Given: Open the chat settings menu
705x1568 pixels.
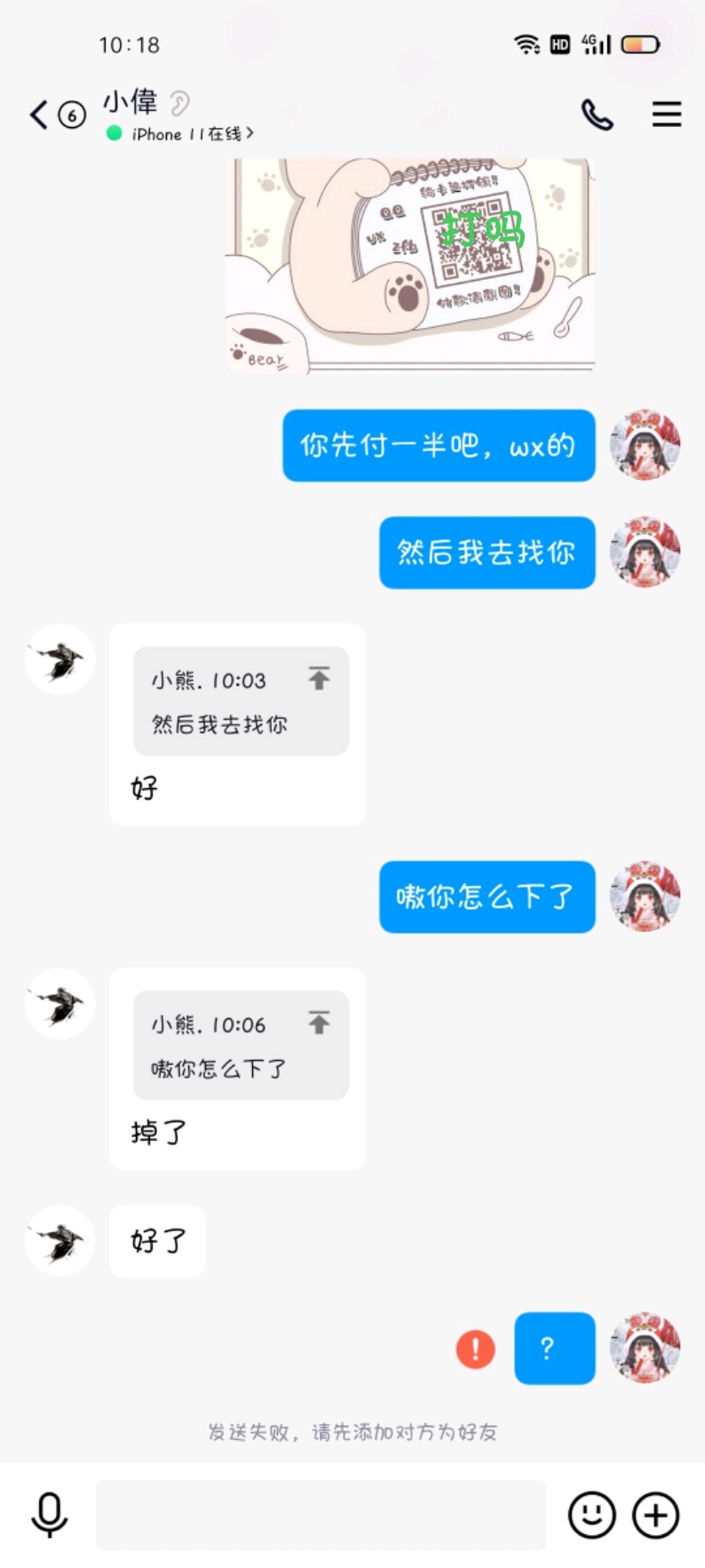Looking at the screenshot, I should pos(667,115).
